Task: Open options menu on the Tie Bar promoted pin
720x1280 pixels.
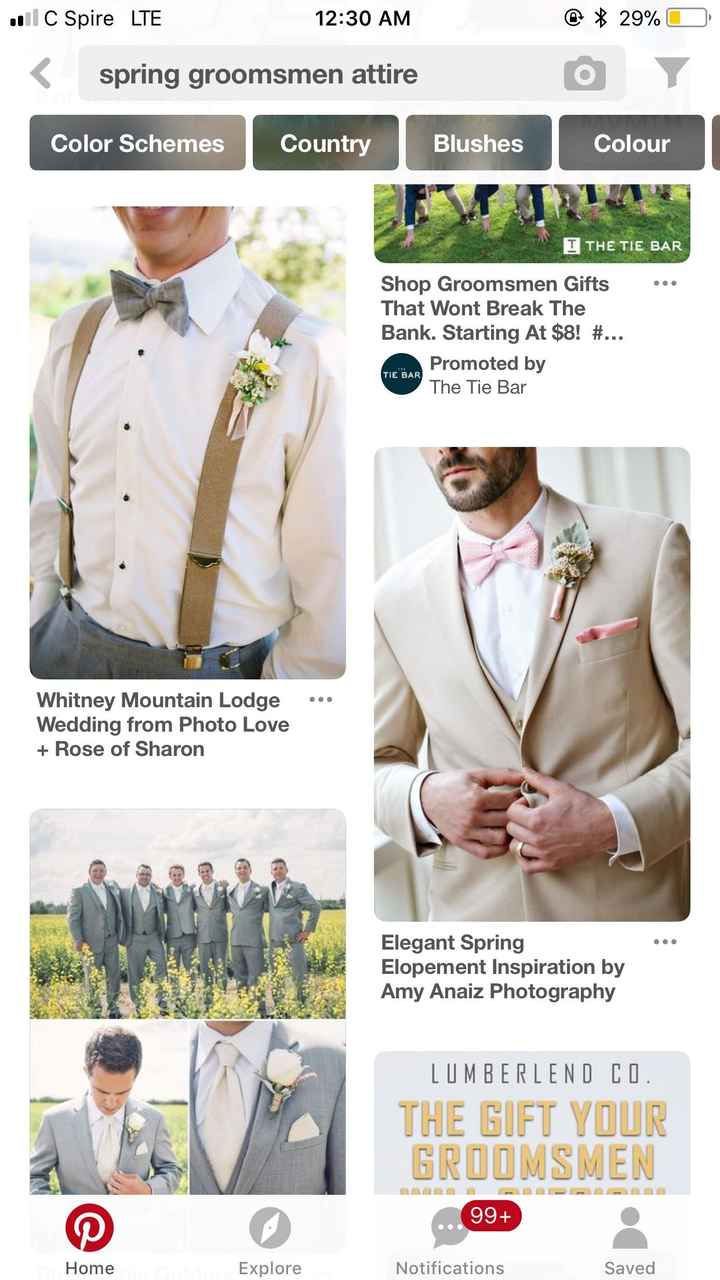Action: tap(665, 284)
